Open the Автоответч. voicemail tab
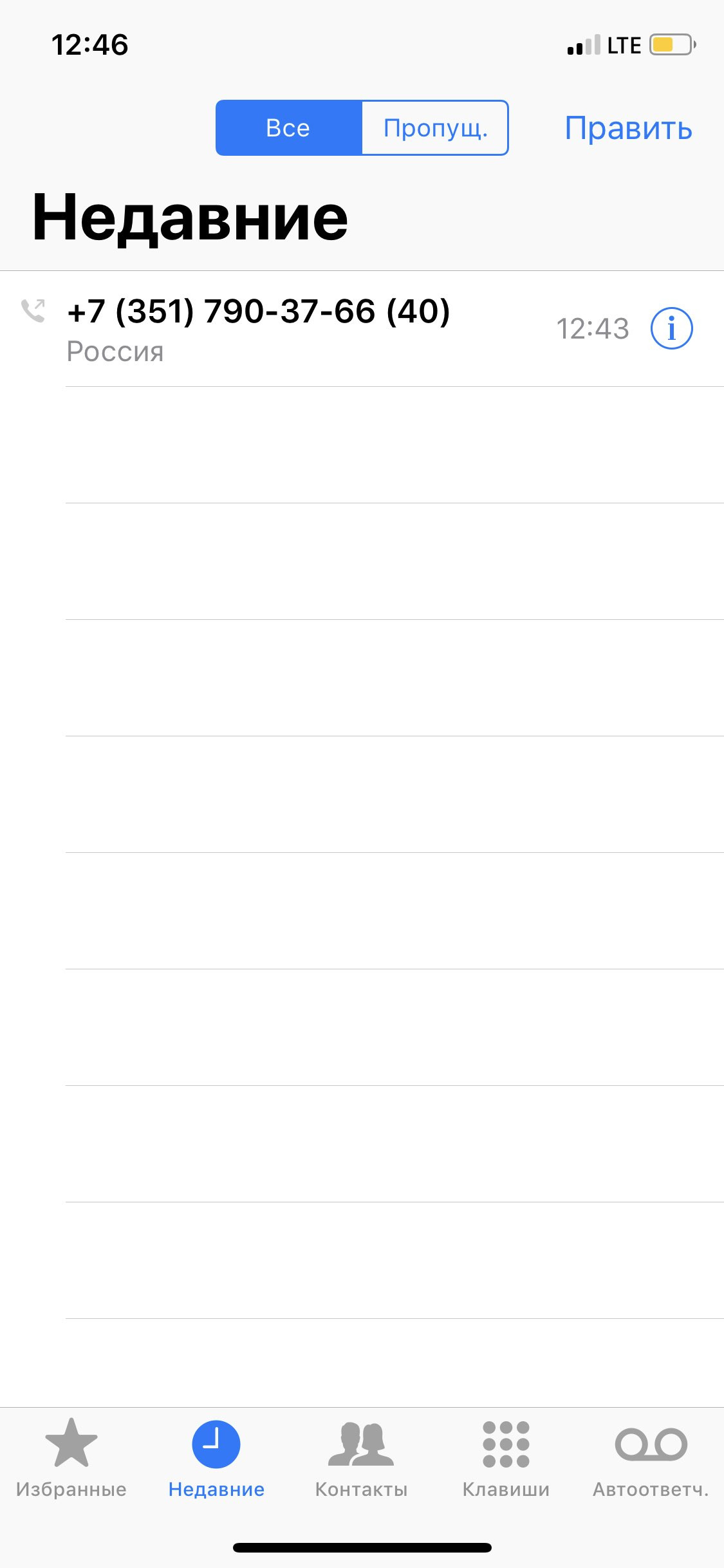The image size is (724, 1568). tap(651, 1459)
